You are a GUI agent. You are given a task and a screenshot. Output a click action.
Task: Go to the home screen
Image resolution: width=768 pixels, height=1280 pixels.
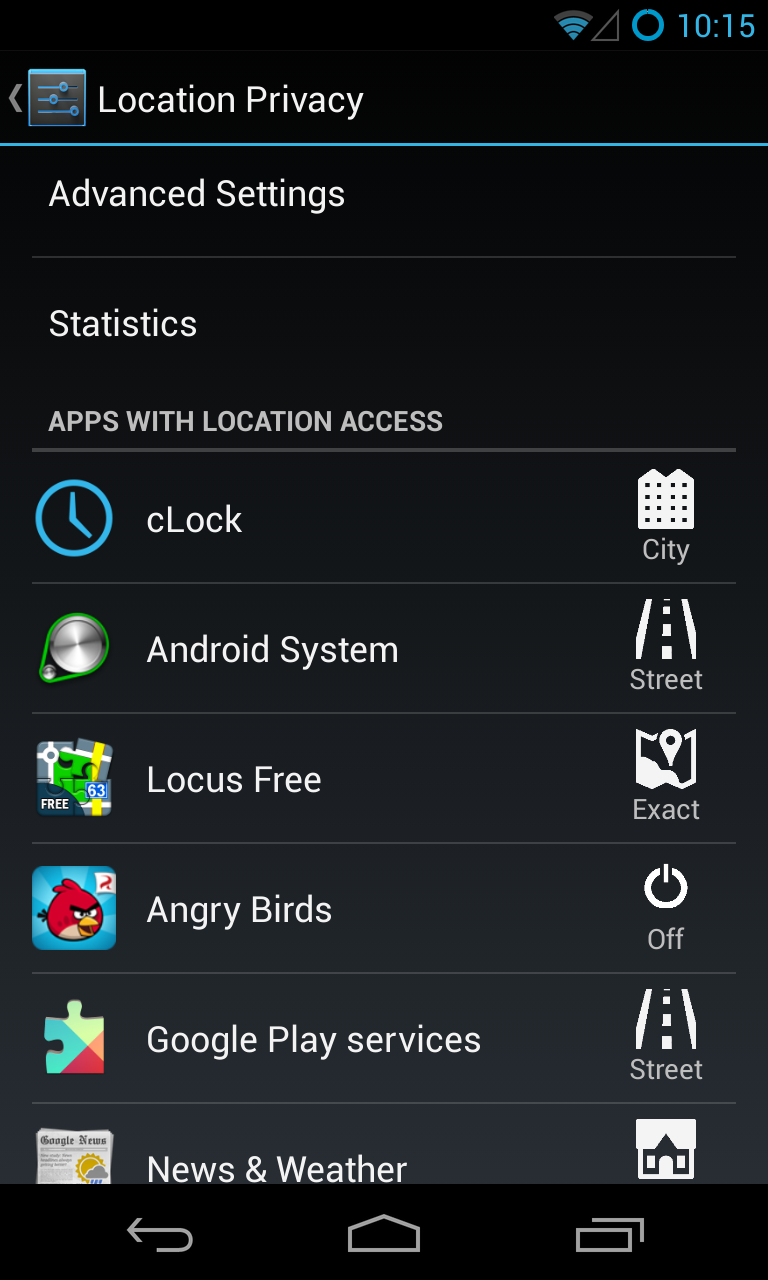pos(384,1235)
